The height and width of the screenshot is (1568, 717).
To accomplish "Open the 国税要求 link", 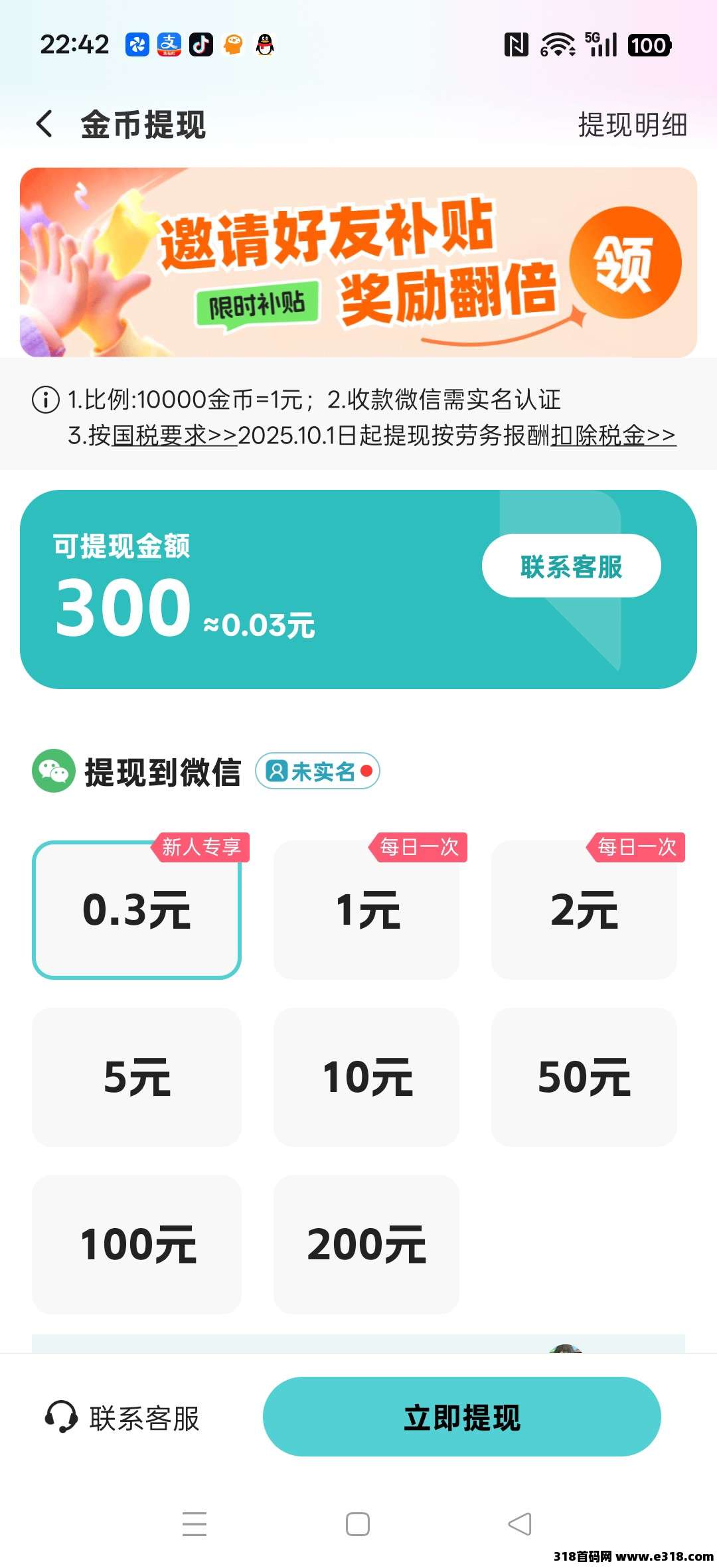I will (x=174, y=435).
